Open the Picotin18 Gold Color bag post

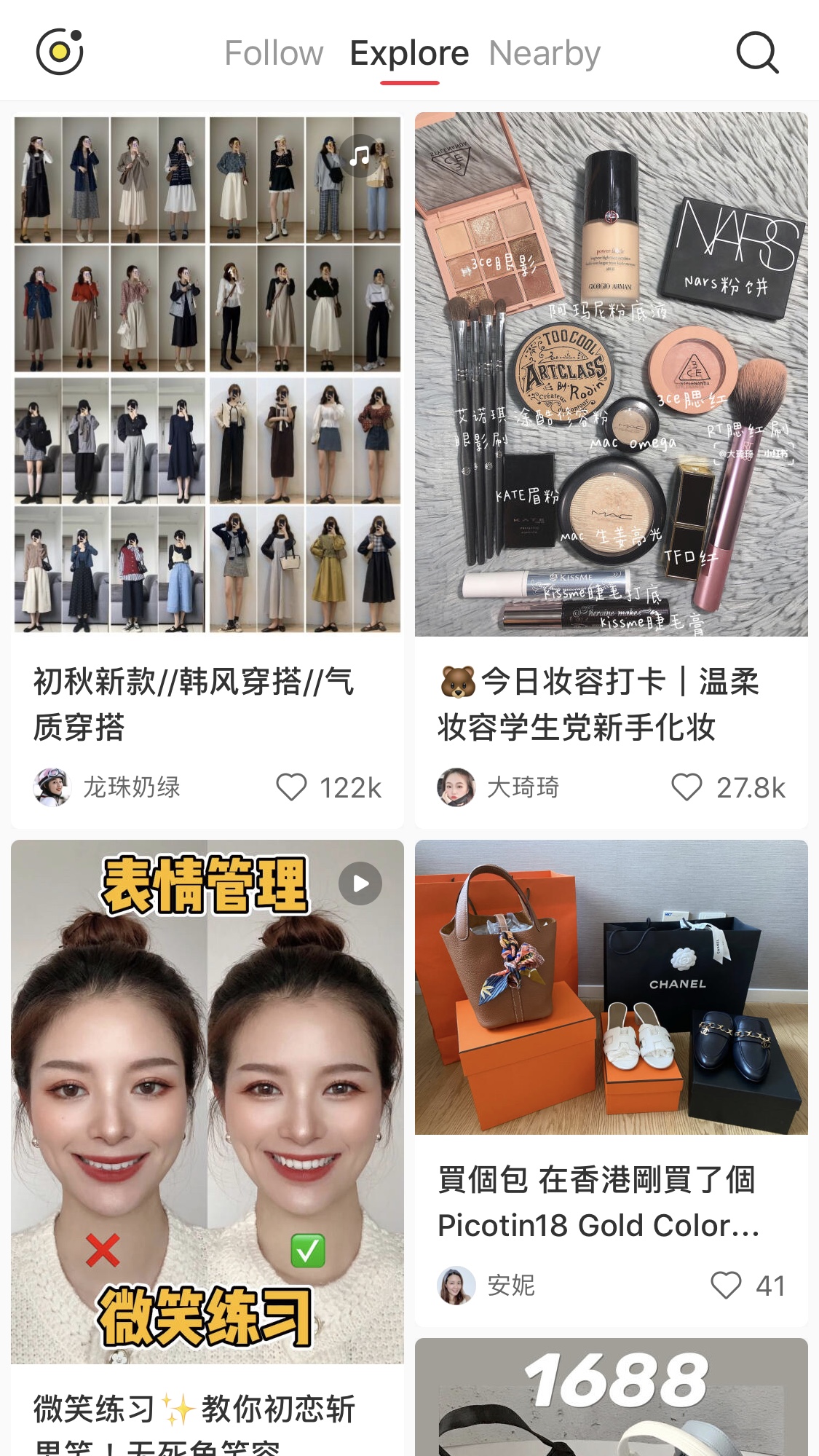[611, 988]
